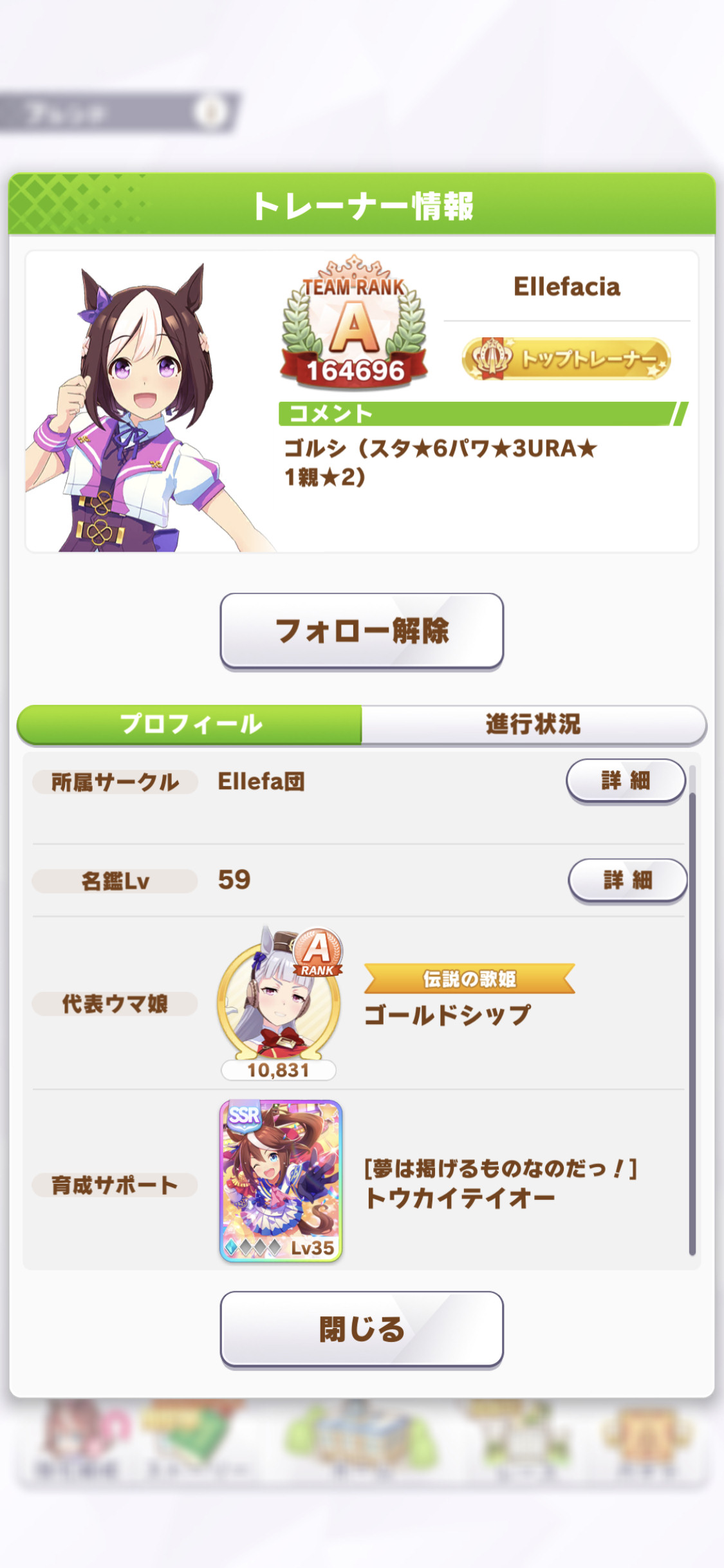Open 詳細 for 所属サークル Ellefa団
Screen dimensions: 724x1568
[x=626, y=781]
